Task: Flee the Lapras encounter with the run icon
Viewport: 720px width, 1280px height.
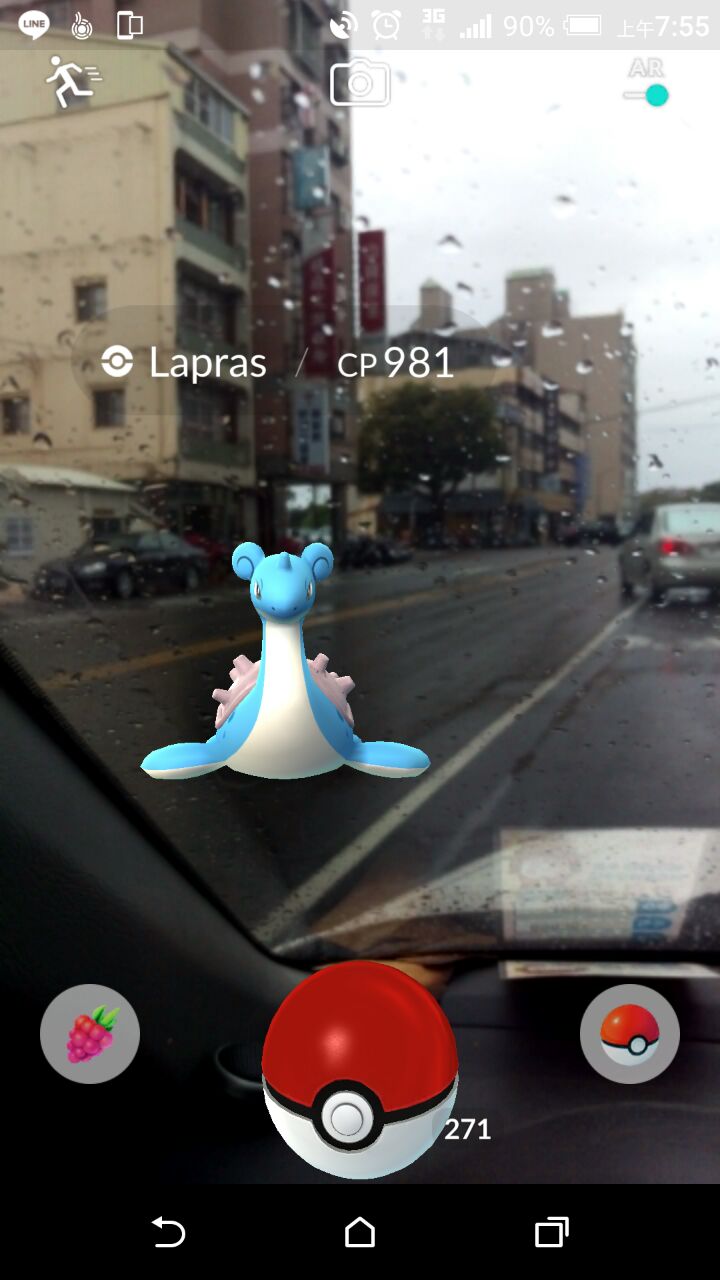Action: [72, 82]
